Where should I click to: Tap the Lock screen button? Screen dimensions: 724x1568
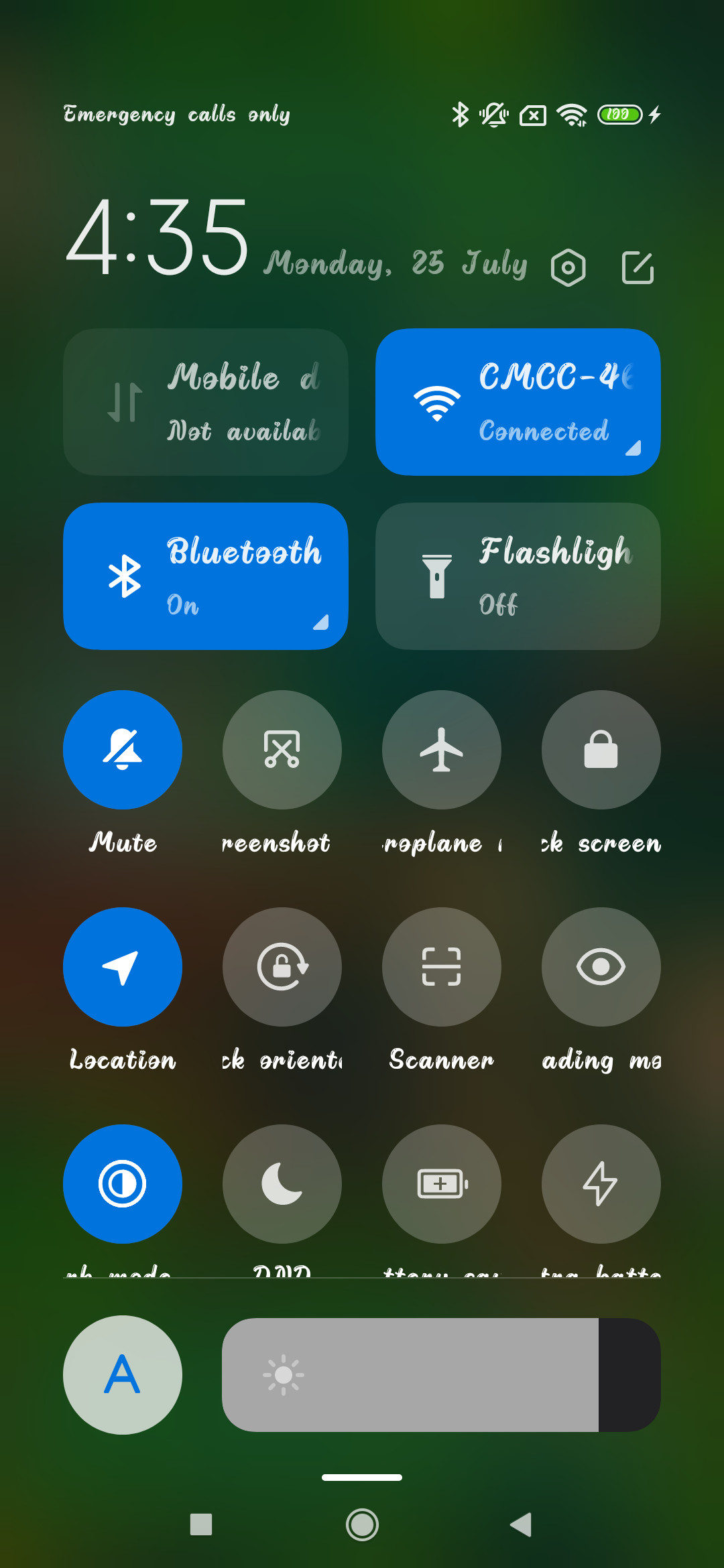click(601, 750)
